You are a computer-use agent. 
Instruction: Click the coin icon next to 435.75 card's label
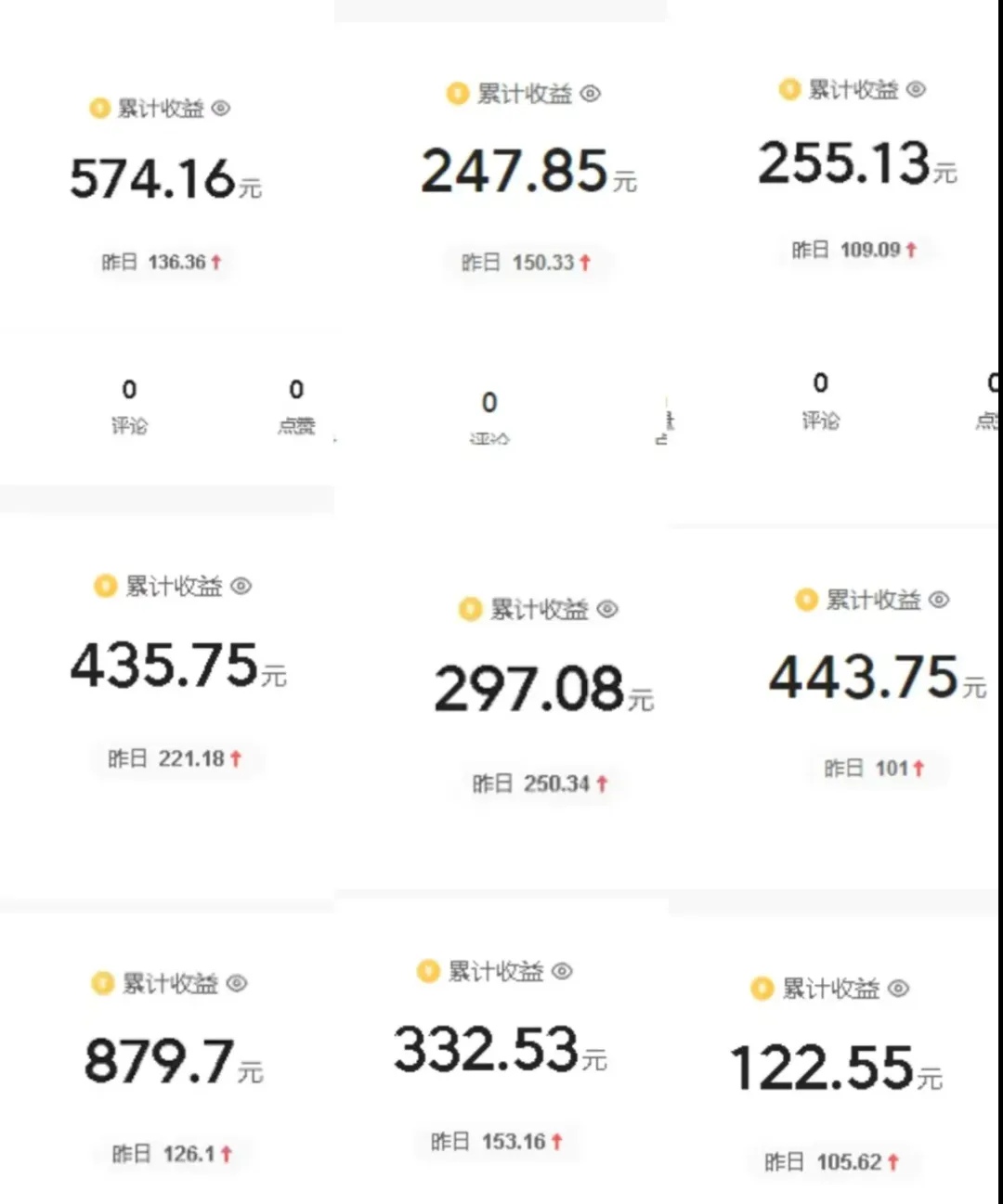[106, 587]
